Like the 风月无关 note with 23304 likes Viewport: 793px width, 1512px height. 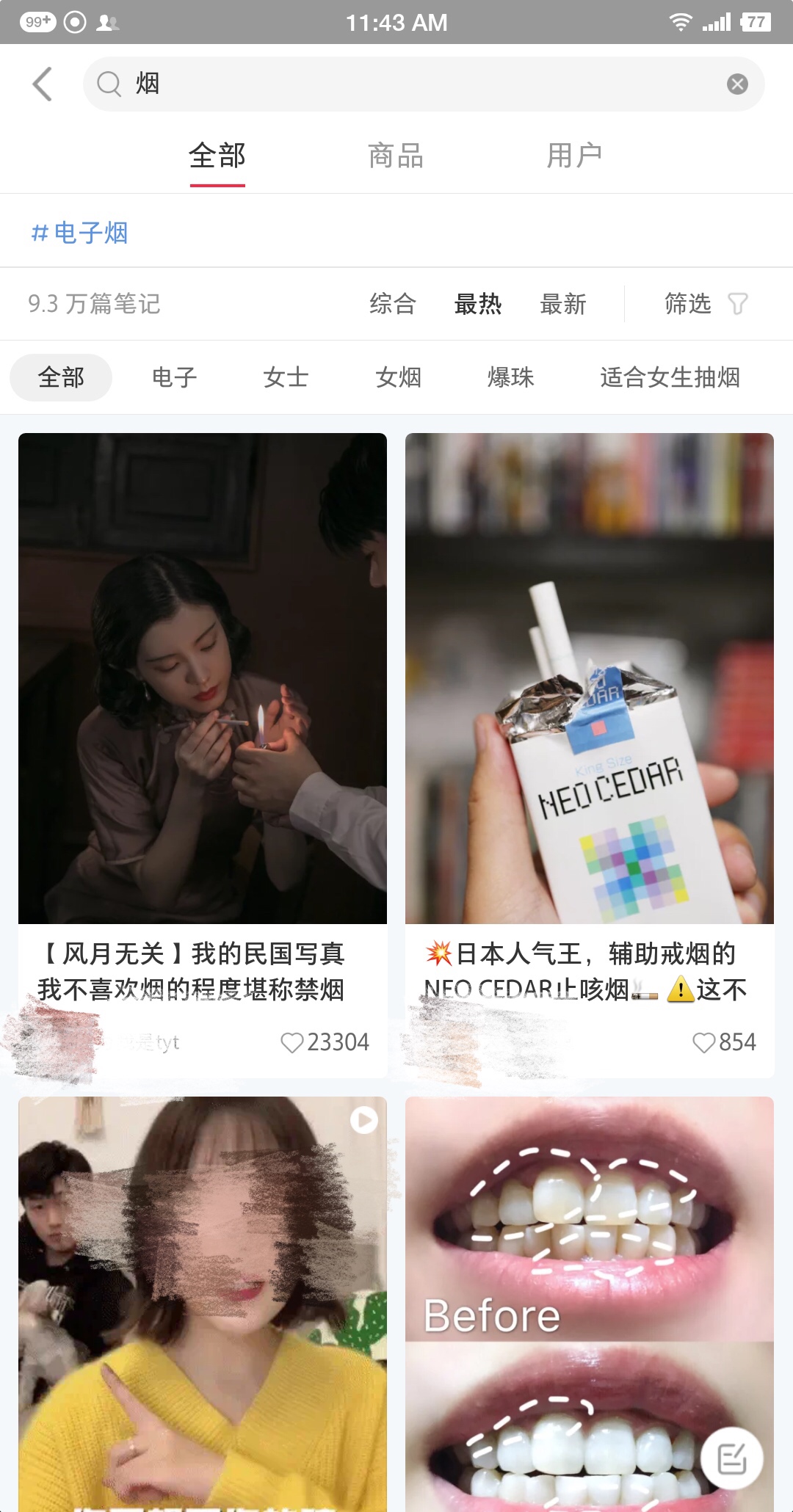coord(292,1042)
